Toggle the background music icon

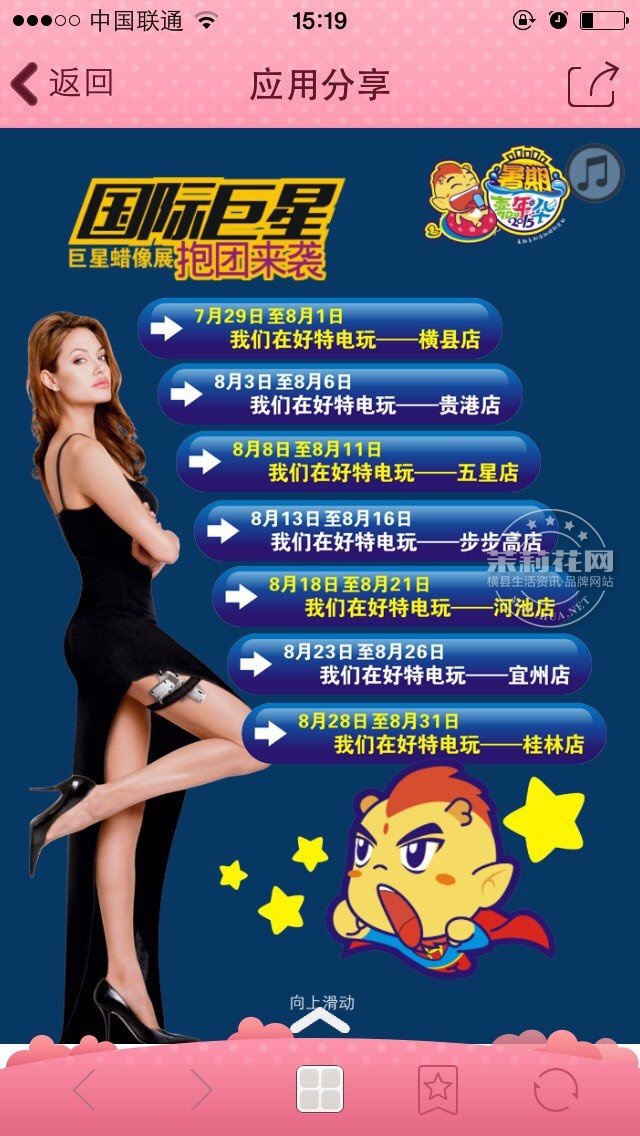594,174
